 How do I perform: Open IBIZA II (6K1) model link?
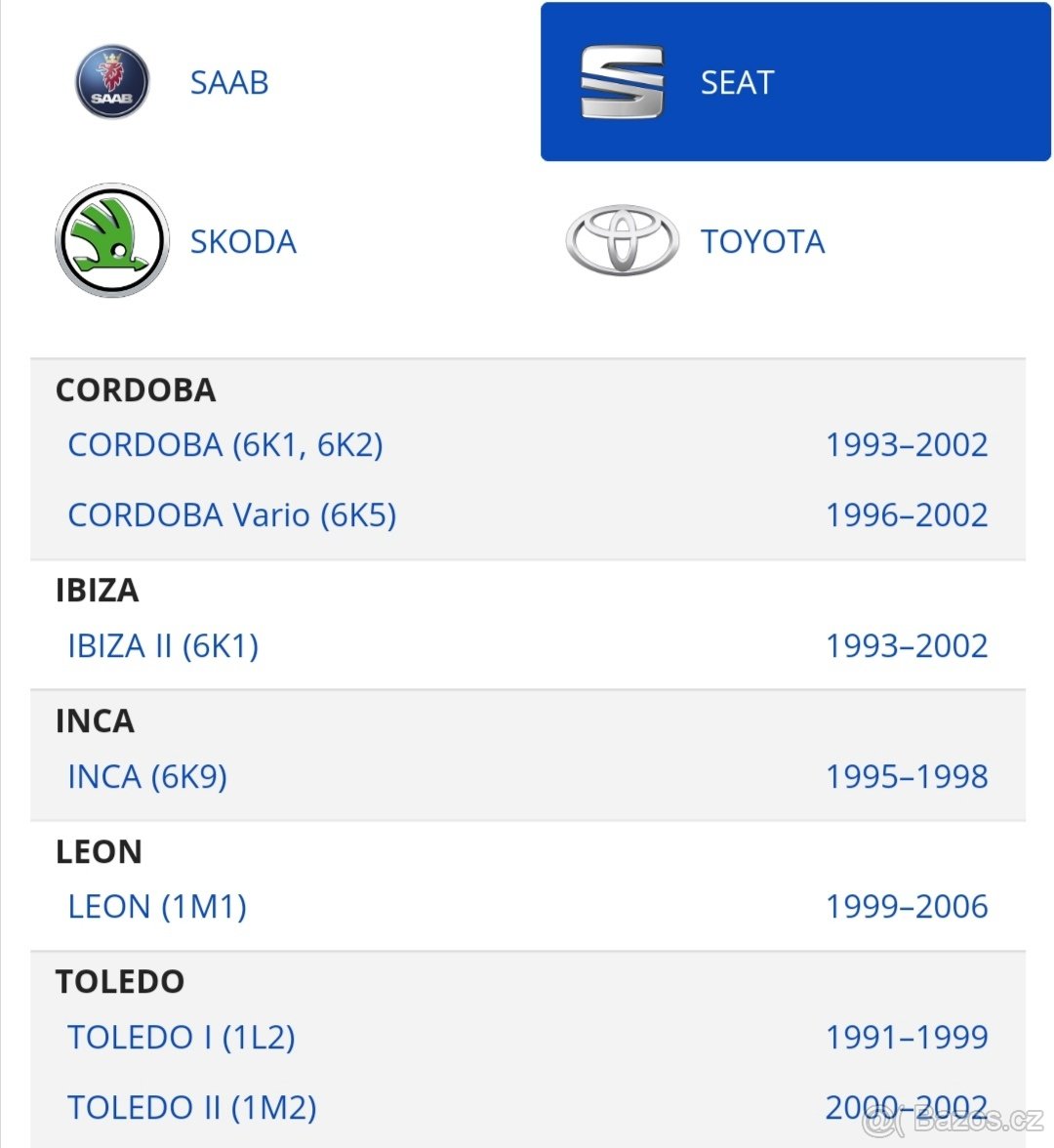[163, 646]
